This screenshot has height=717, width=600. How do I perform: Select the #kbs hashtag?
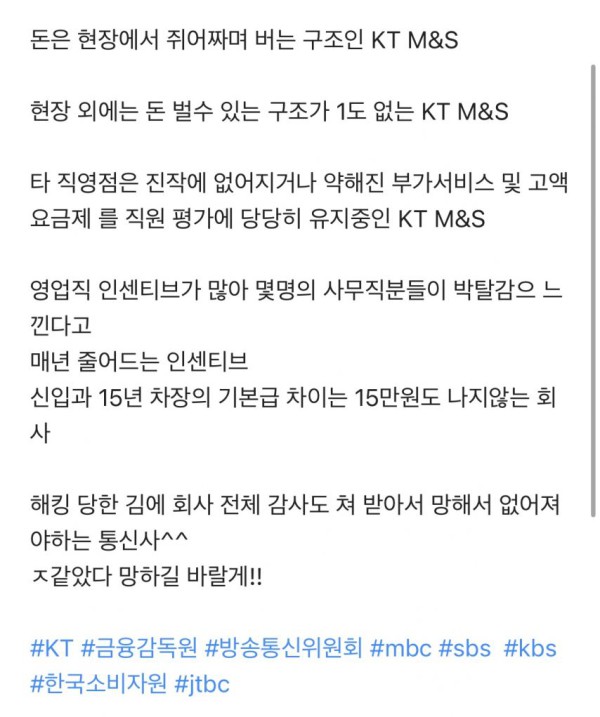[531, 649]
